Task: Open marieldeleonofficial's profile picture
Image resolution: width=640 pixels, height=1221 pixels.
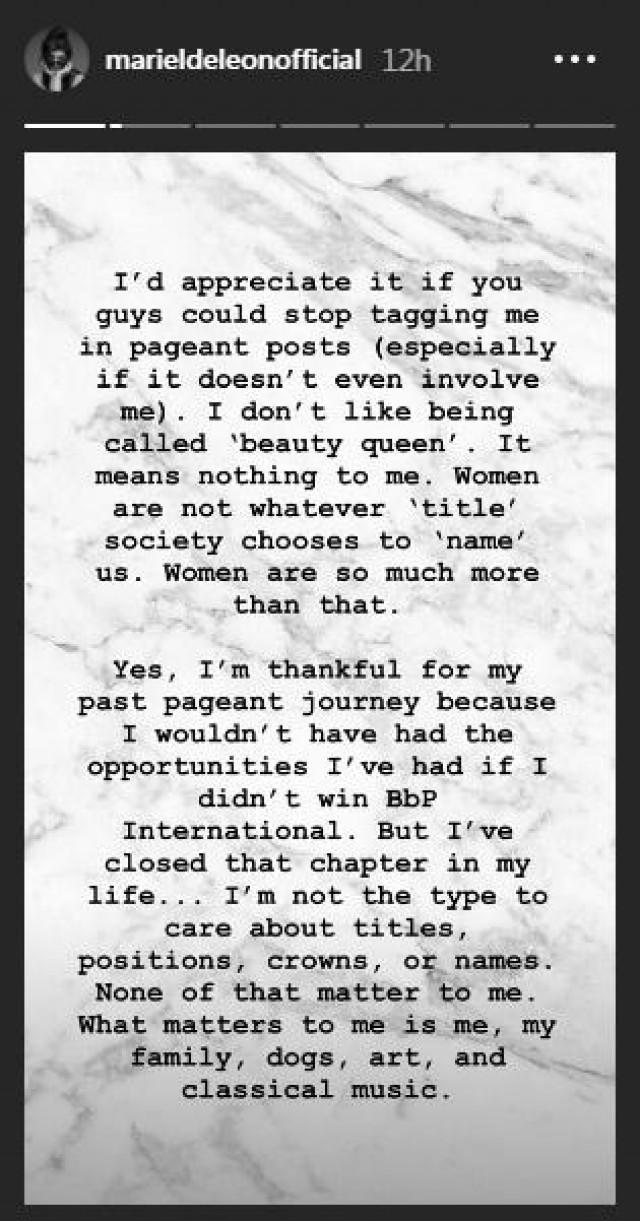Action: click(x=56, y=60)
